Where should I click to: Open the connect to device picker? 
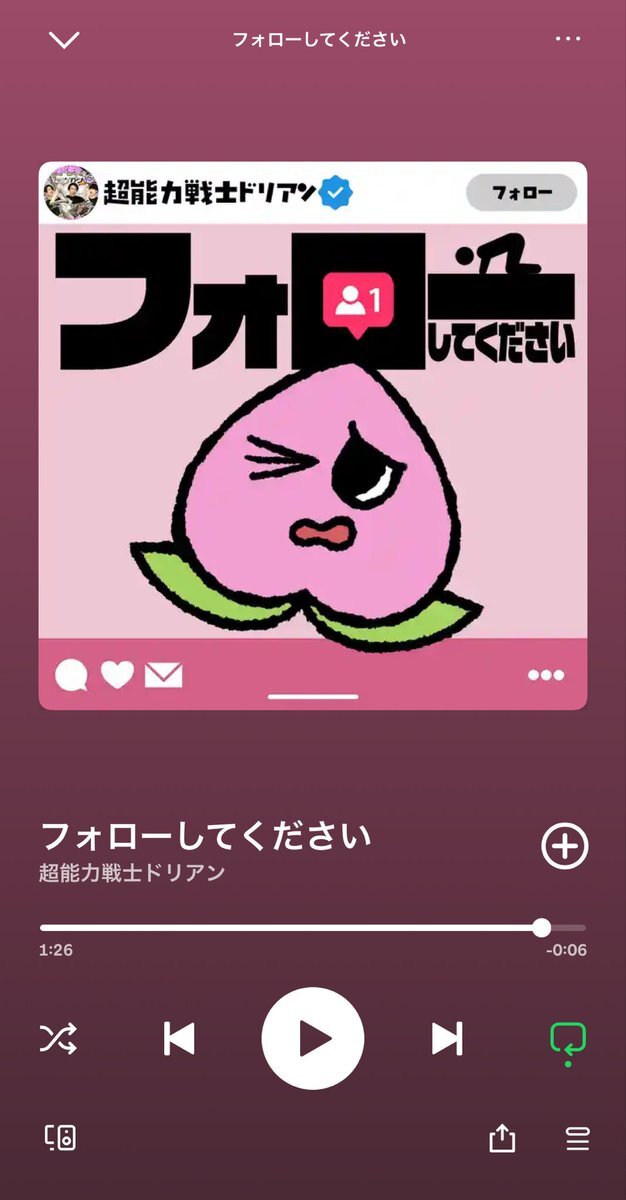[x=60, y=1137]
